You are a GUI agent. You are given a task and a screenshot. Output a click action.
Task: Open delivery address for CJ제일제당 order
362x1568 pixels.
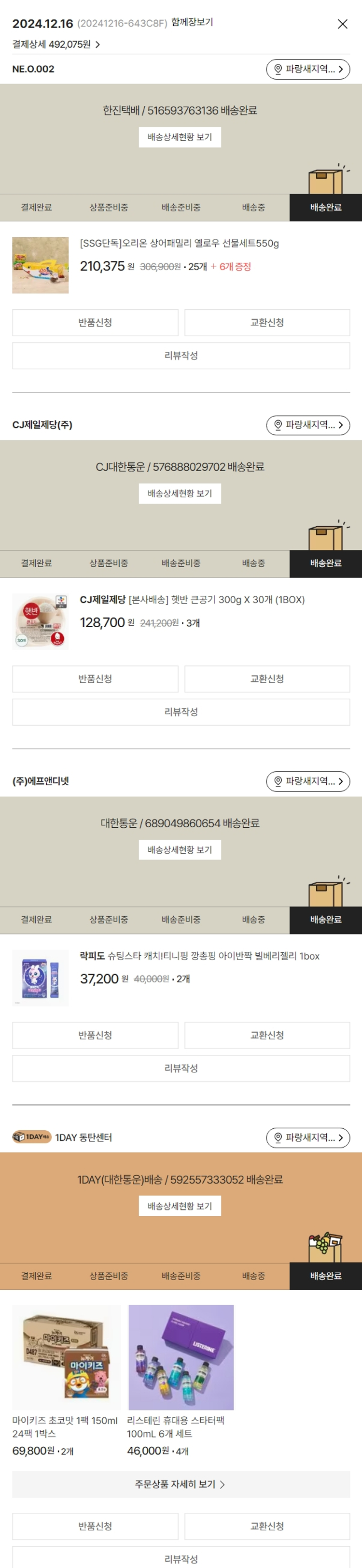pos(308,425)
